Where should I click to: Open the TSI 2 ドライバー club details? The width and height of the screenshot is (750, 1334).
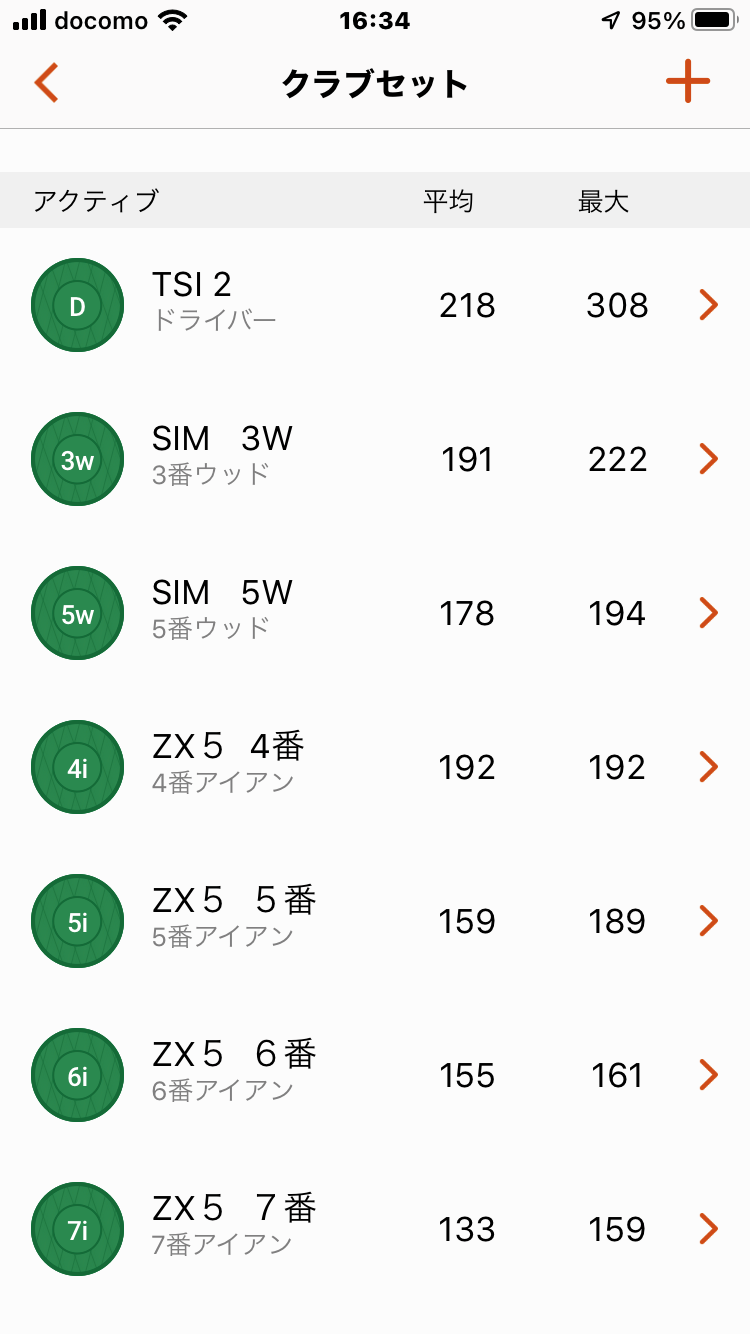click(x=375, y=305)
